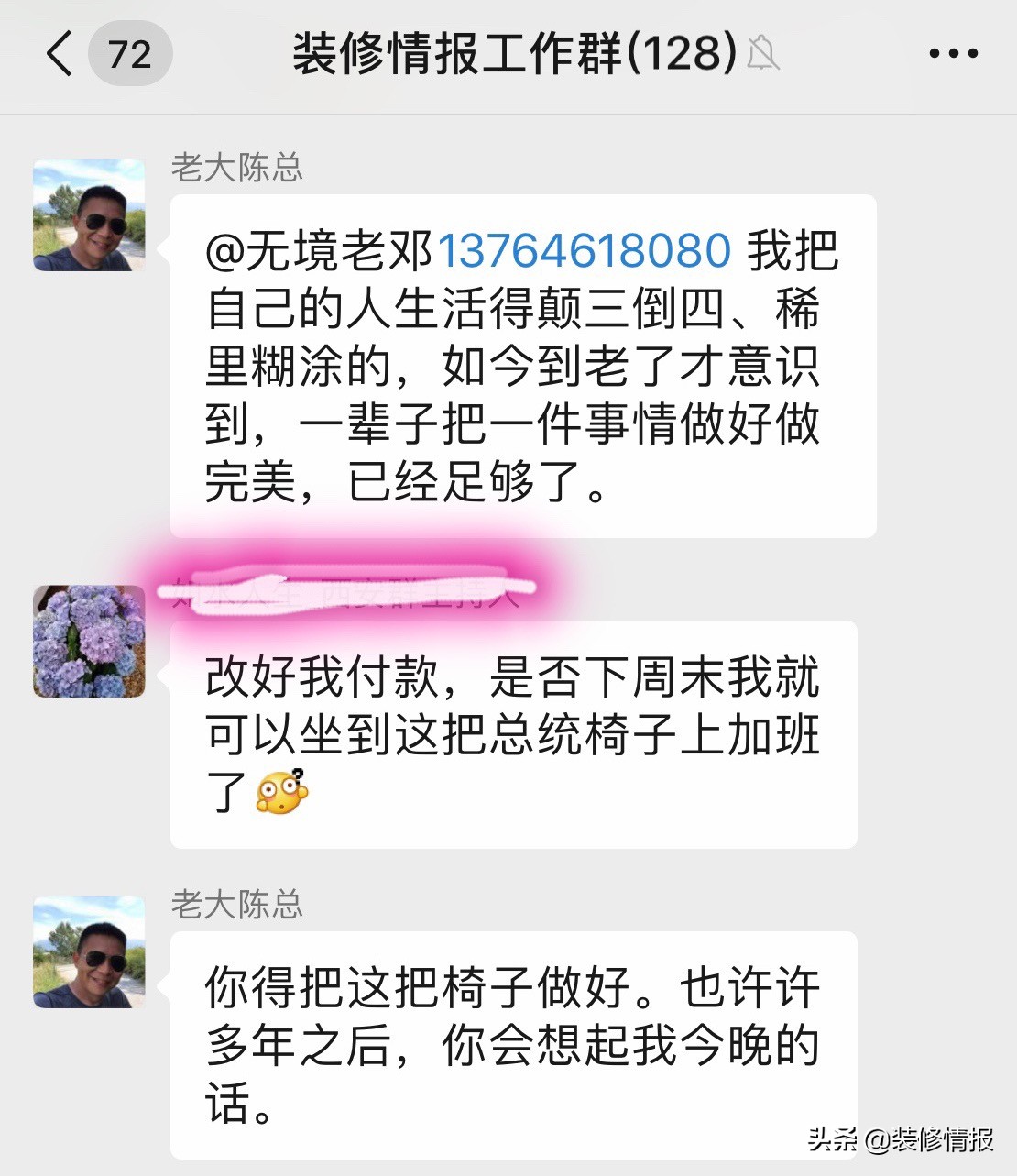
Task: Tap the back chevron to exit chat
Action: click(x=59, y=55)
